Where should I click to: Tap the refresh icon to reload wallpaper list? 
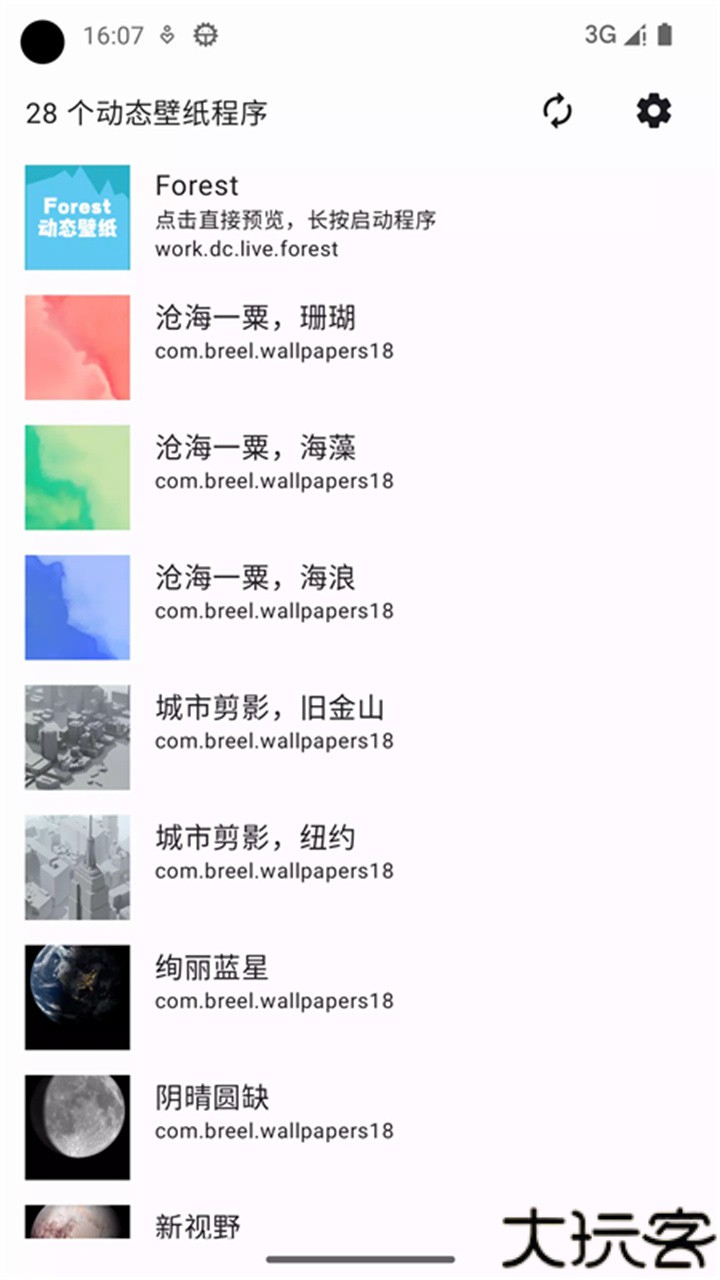557,111
